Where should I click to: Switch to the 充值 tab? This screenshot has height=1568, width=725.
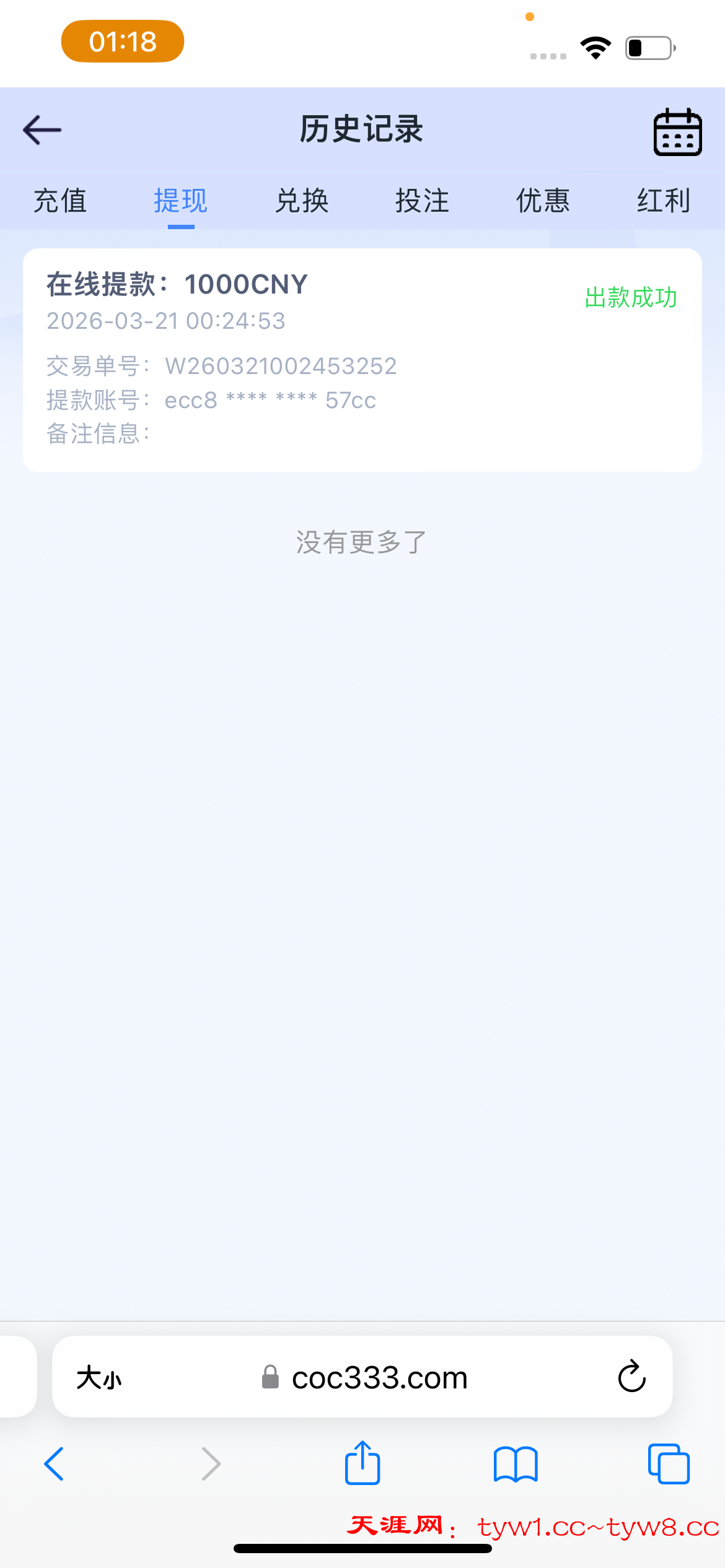tap(60, 201)
